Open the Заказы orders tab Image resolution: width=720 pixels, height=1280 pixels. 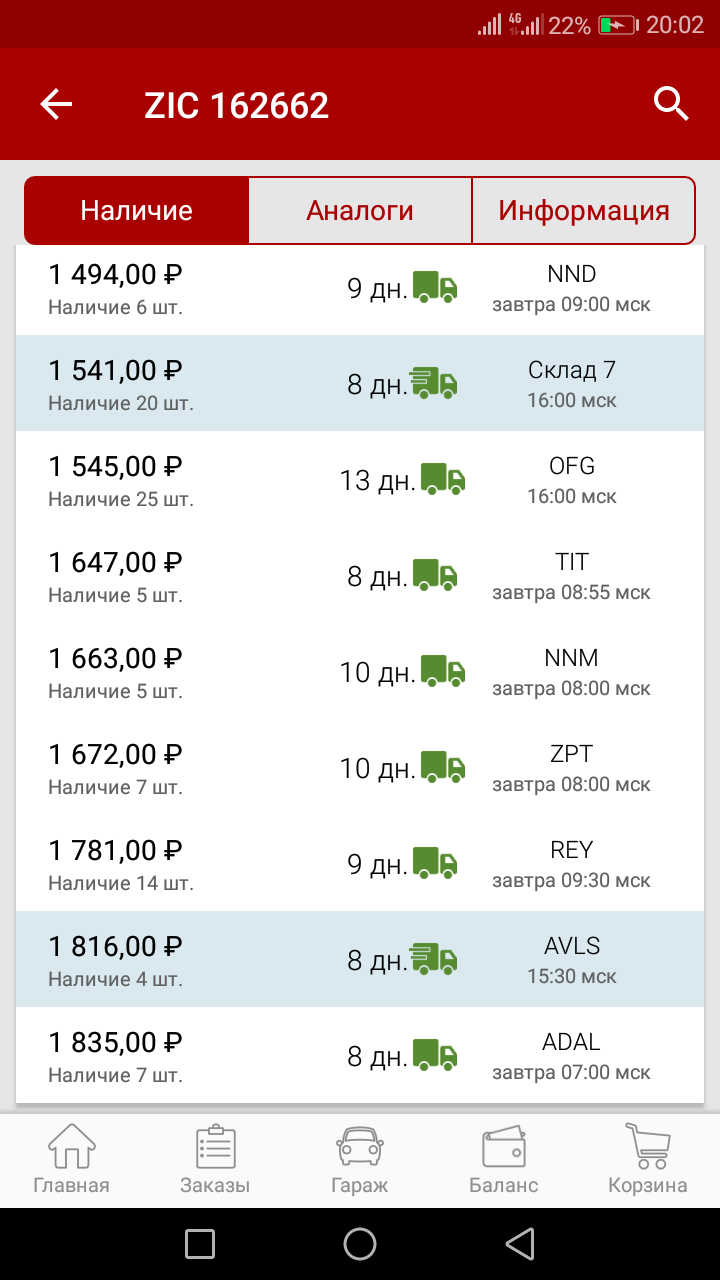point(215,1160)
